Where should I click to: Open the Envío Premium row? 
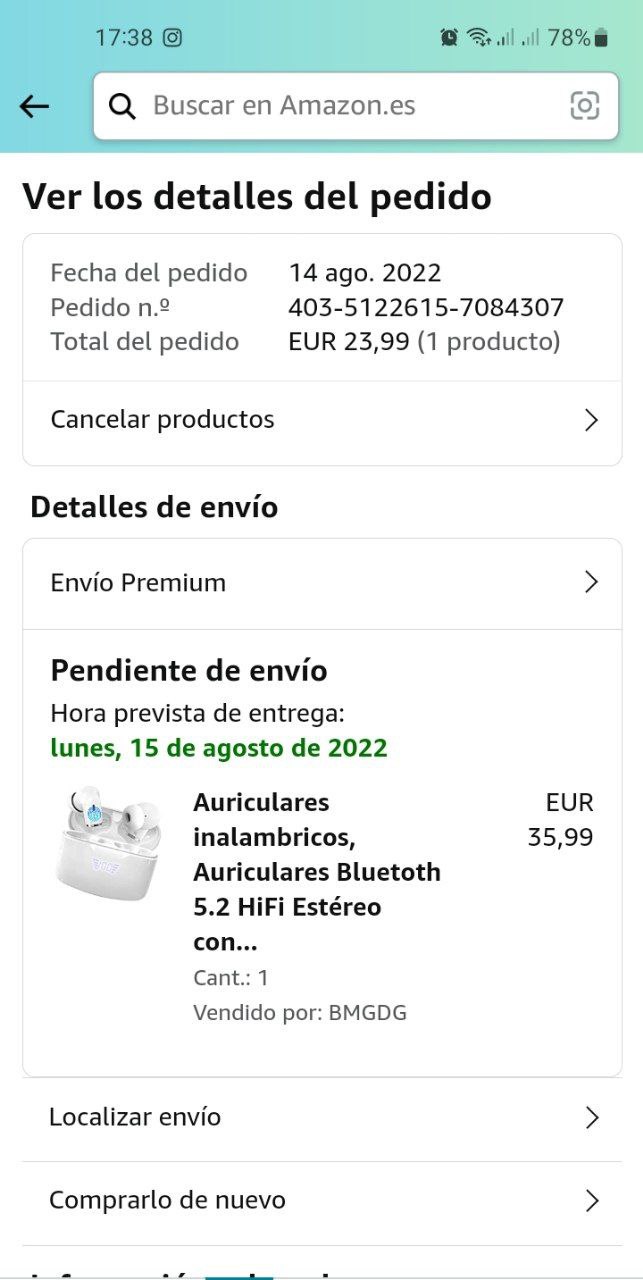click(322, 583)
